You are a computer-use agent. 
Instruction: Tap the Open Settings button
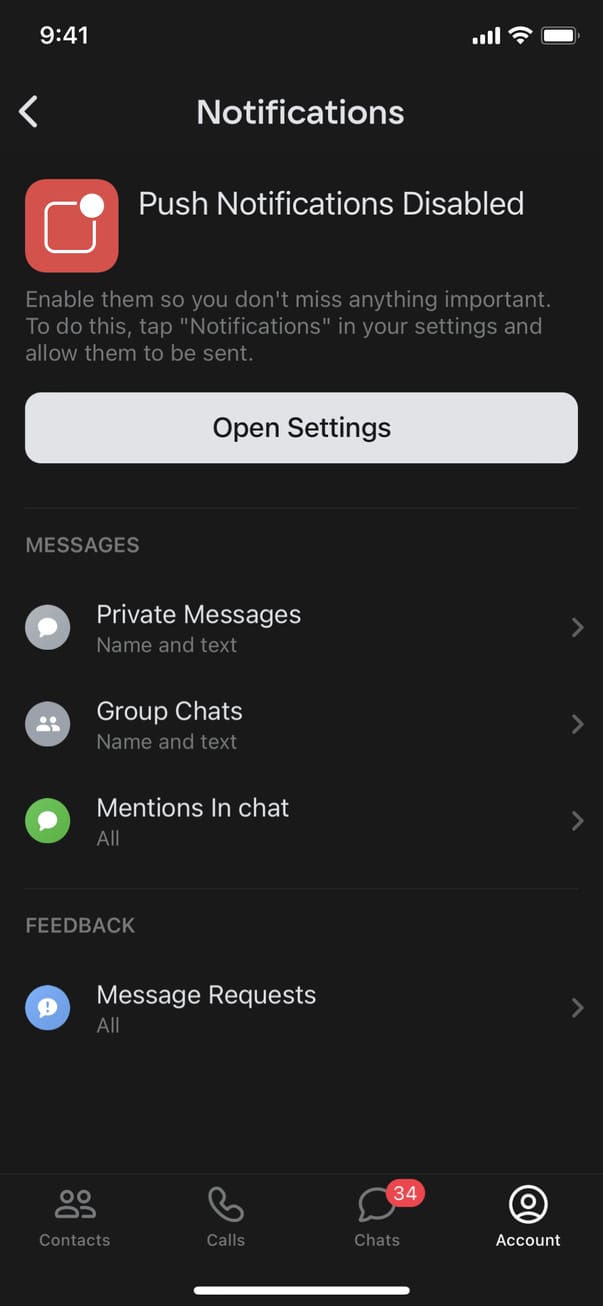click(301, 428)
